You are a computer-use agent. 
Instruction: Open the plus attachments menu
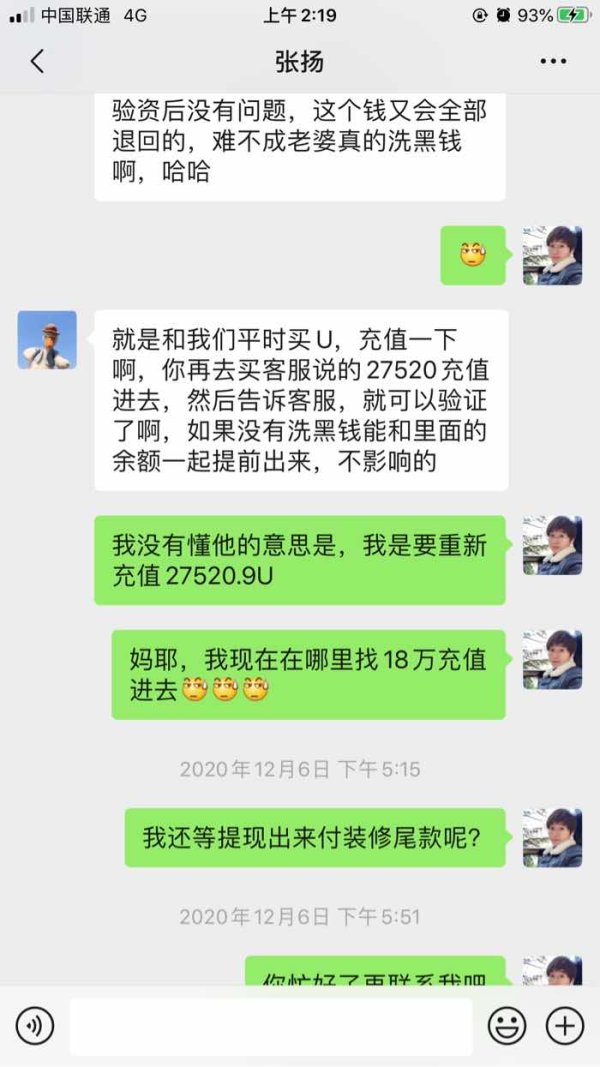point(565,1026)
